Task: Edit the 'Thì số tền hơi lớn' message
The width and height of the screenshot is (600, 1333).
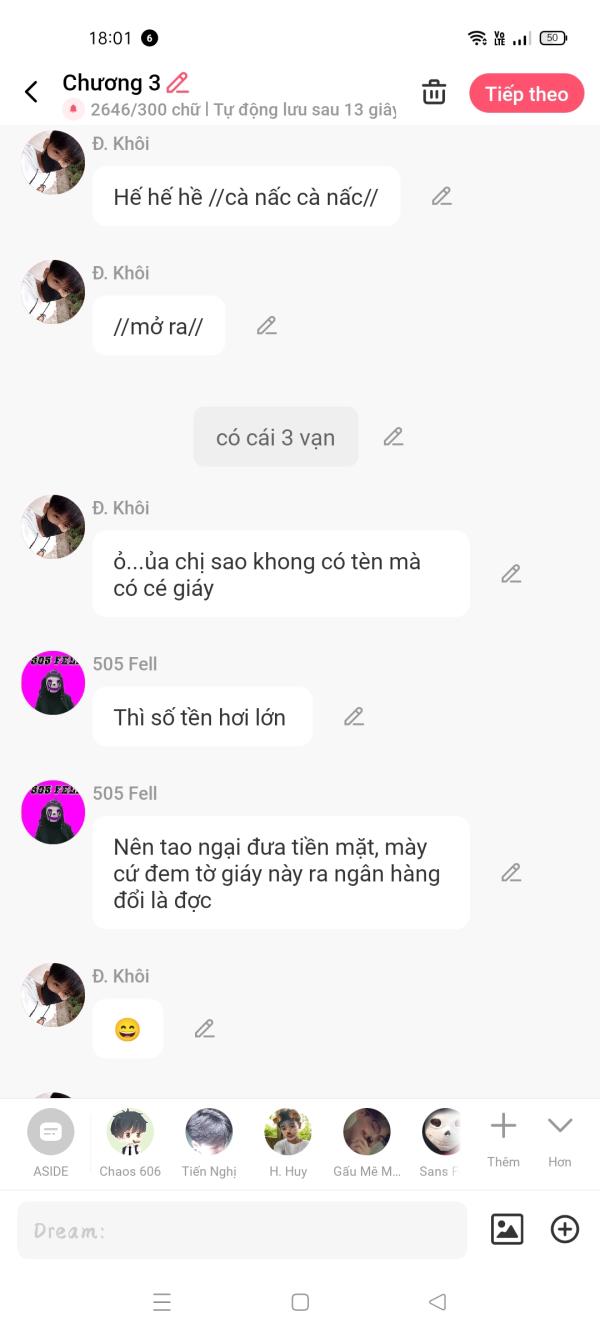Action: [354, 716]
